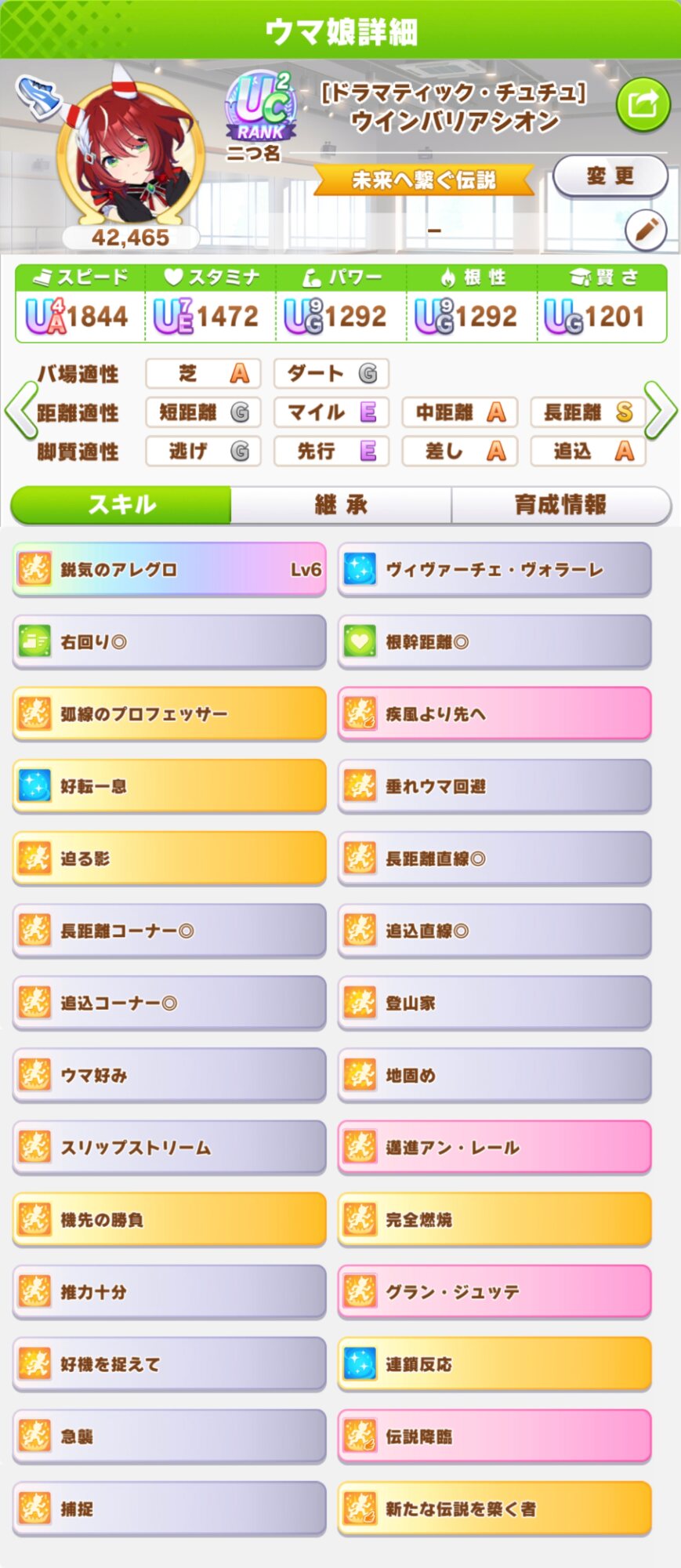This screenshot has width=681, height=1568.
Task: Tap the green share button
Action: coord(643,104)
